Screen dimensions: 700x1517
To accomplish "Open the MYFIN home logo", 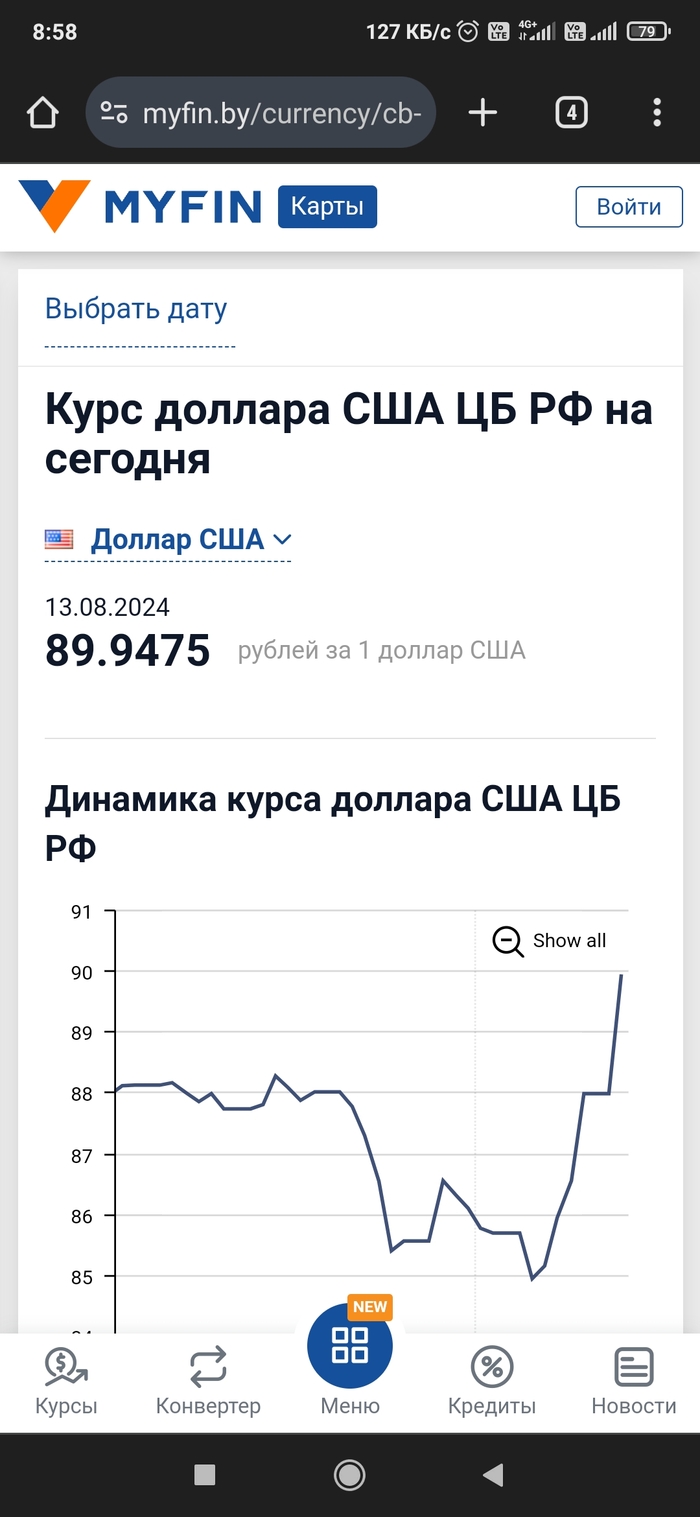I will pos(140,207).
